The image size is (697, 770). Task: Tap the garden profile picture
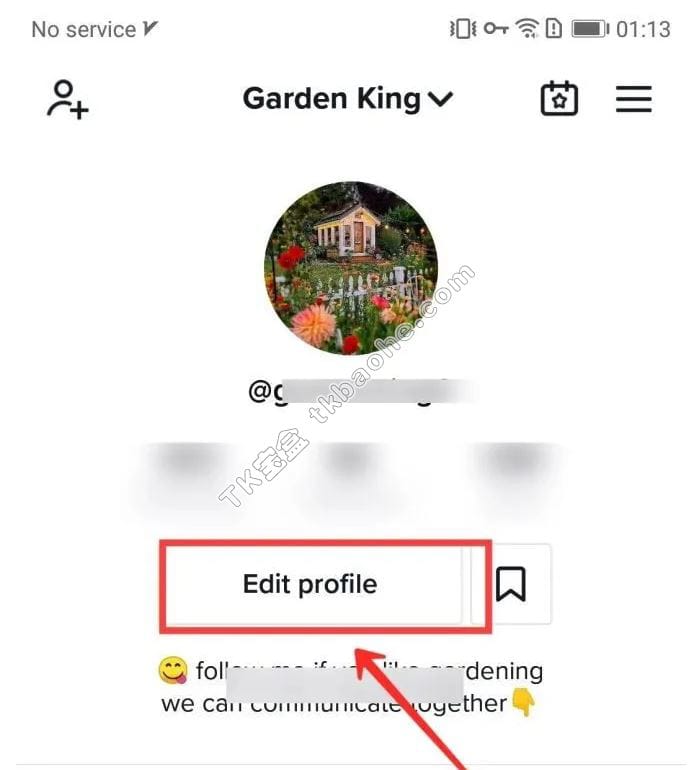[350, 268]
